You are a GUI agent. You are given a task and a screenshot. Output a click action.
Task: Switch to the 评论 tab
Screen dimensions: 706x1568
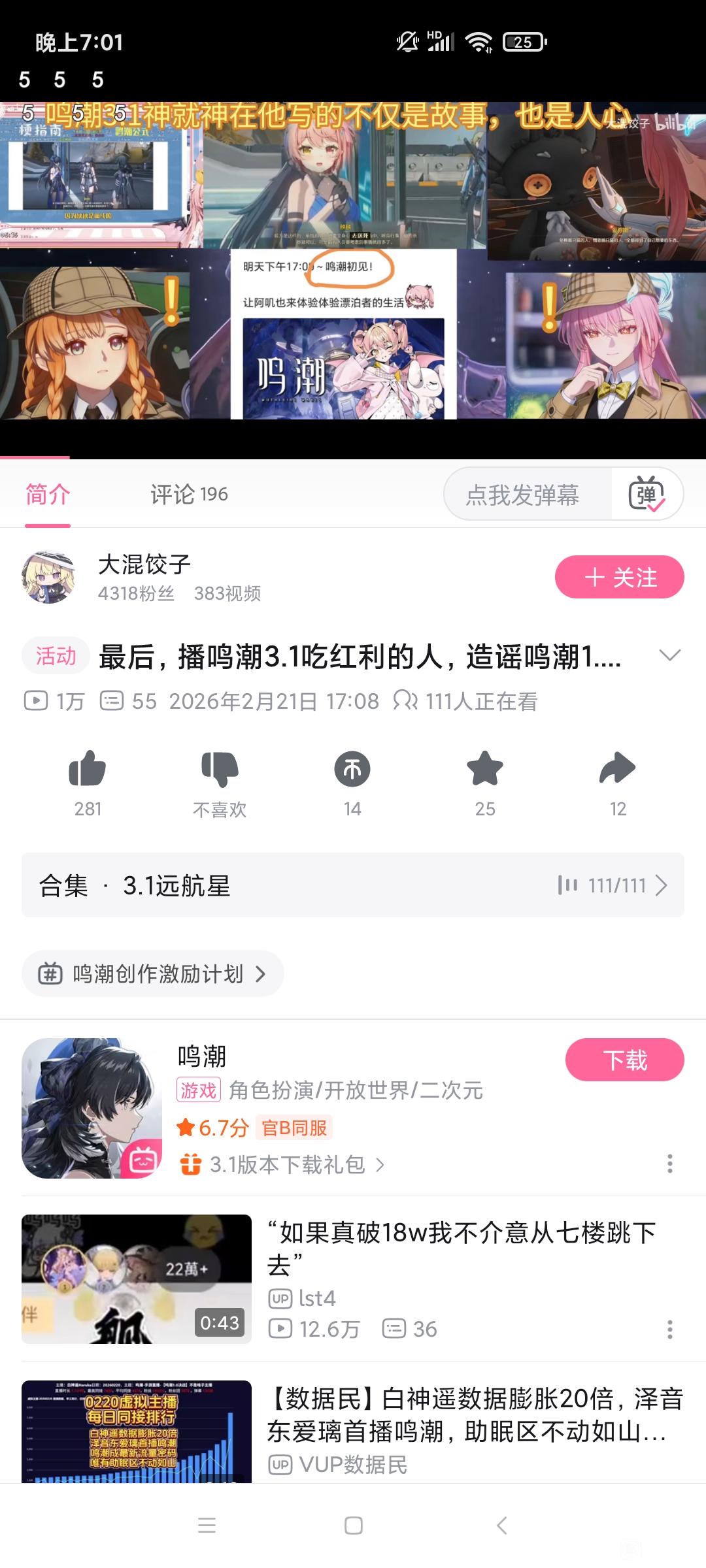[188, 495]
